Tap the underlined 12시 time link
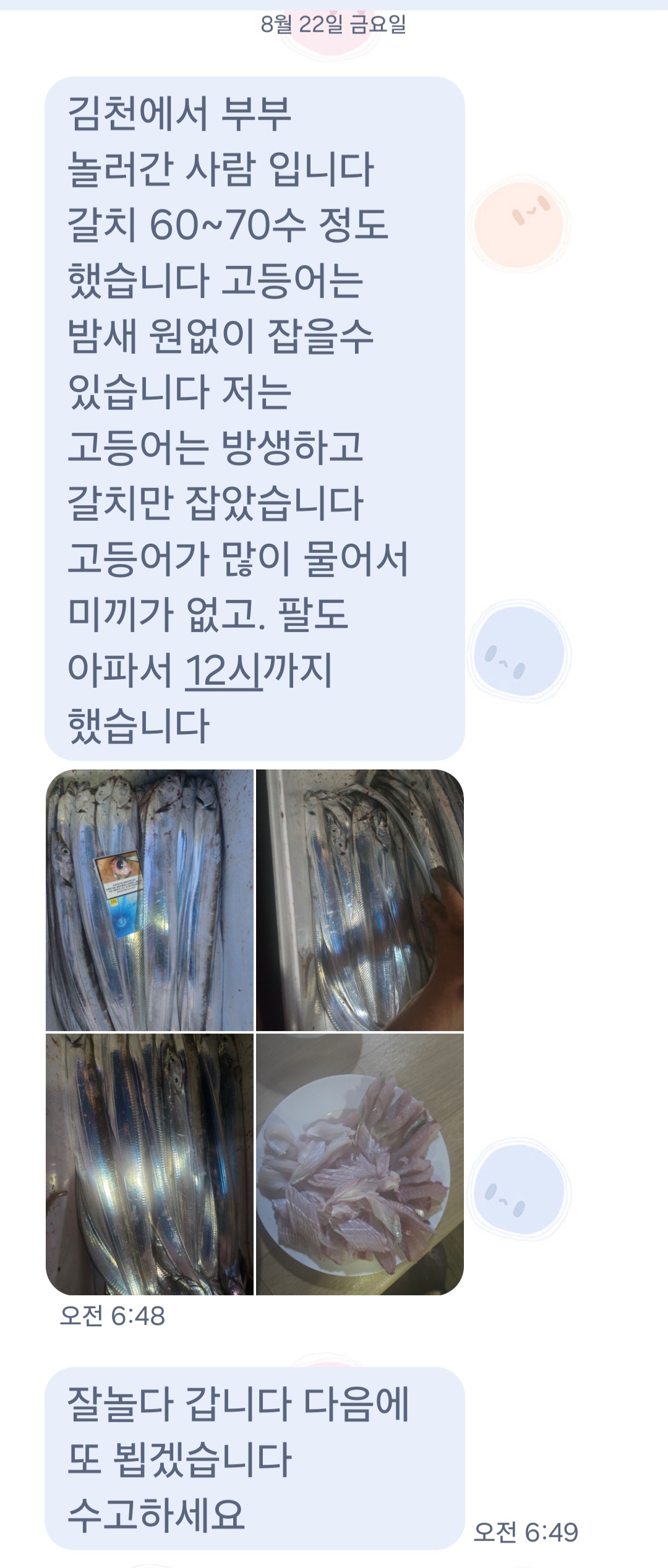 coord(224,671)
